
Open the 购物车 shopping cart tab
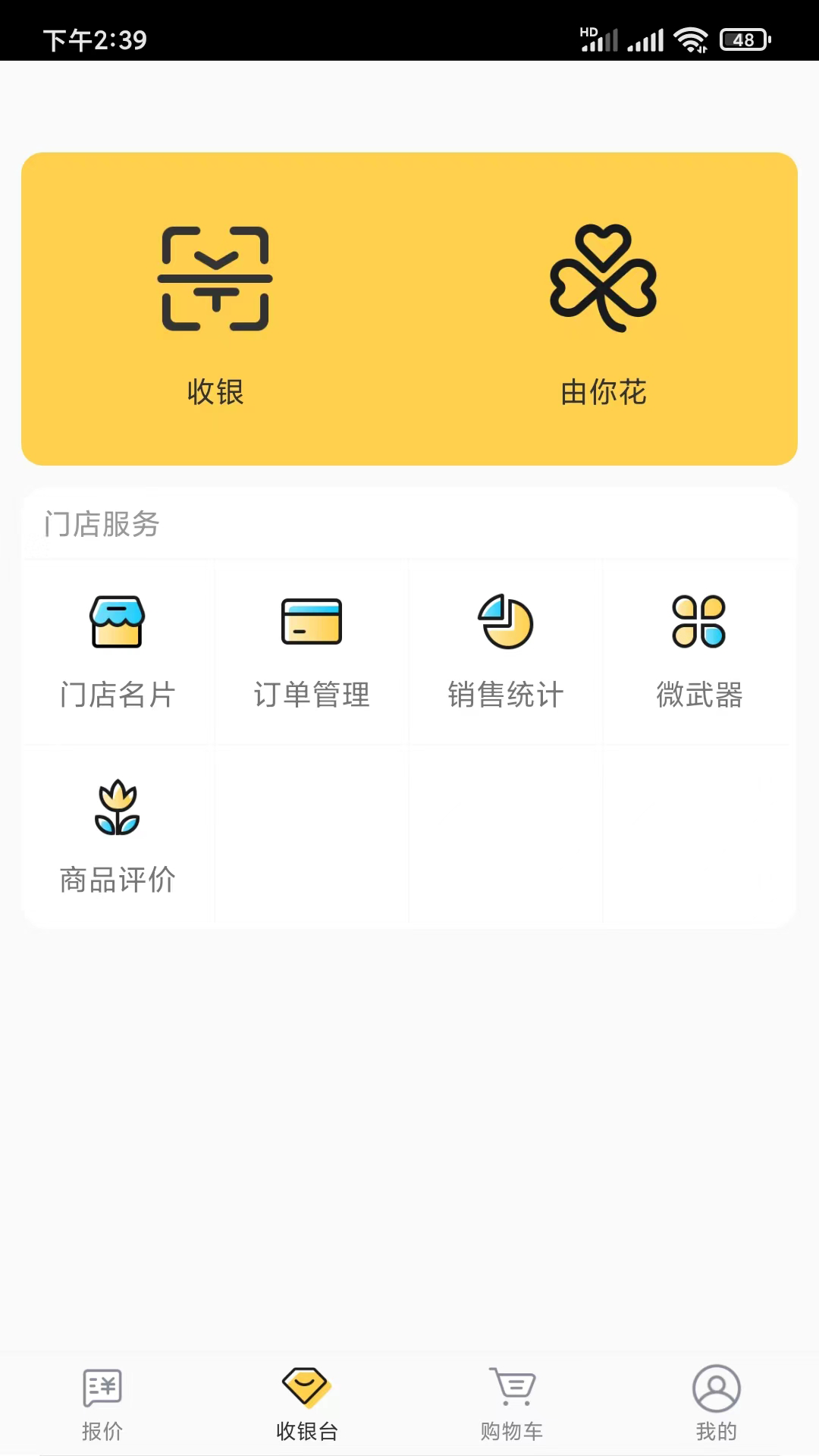point(512,1403)
